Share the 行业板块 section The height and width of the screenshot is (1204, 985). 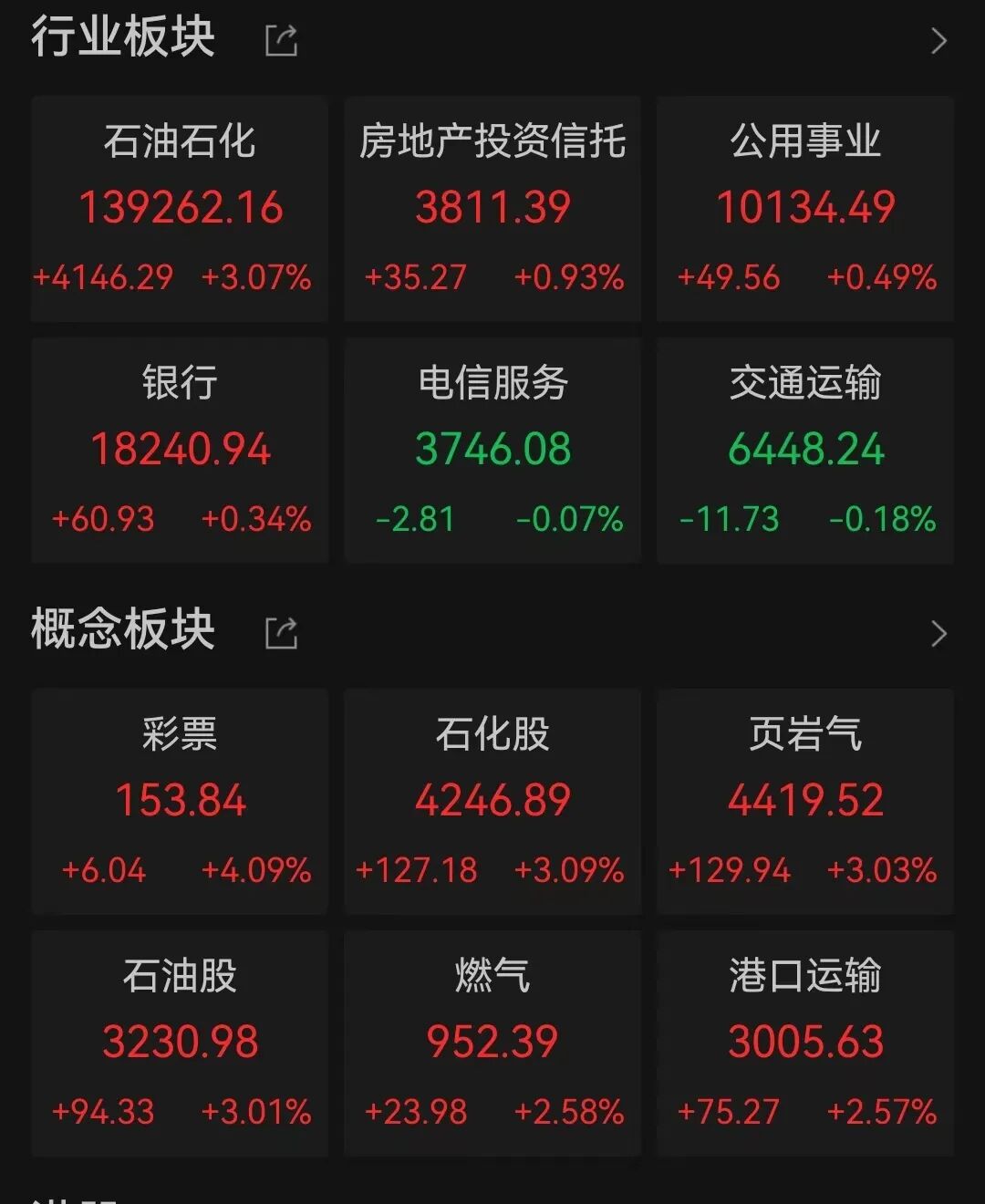point(281,41)
